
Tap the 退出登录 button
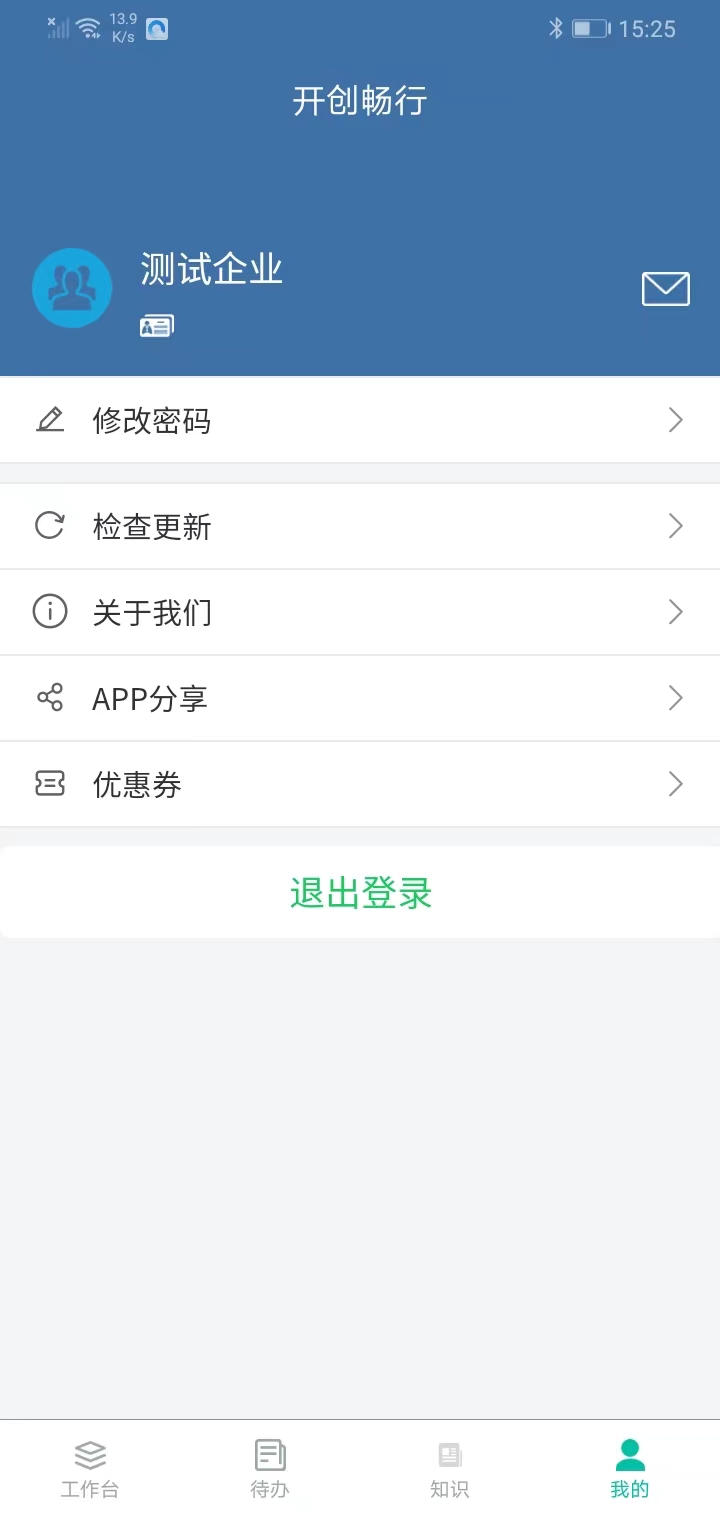coord(360,893)
